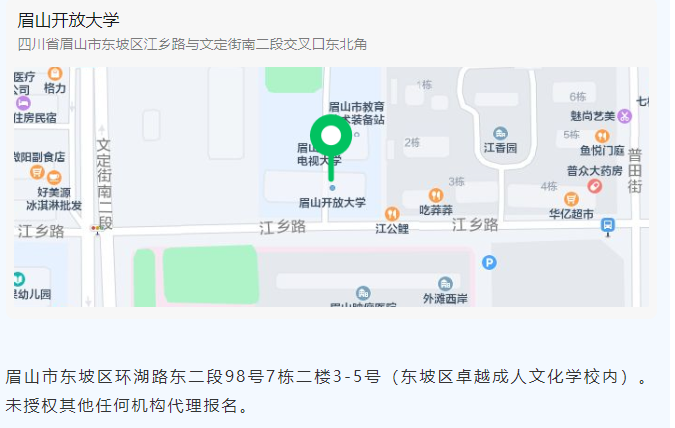Open the 眉山开放大学 location map card

click(331, 185)
